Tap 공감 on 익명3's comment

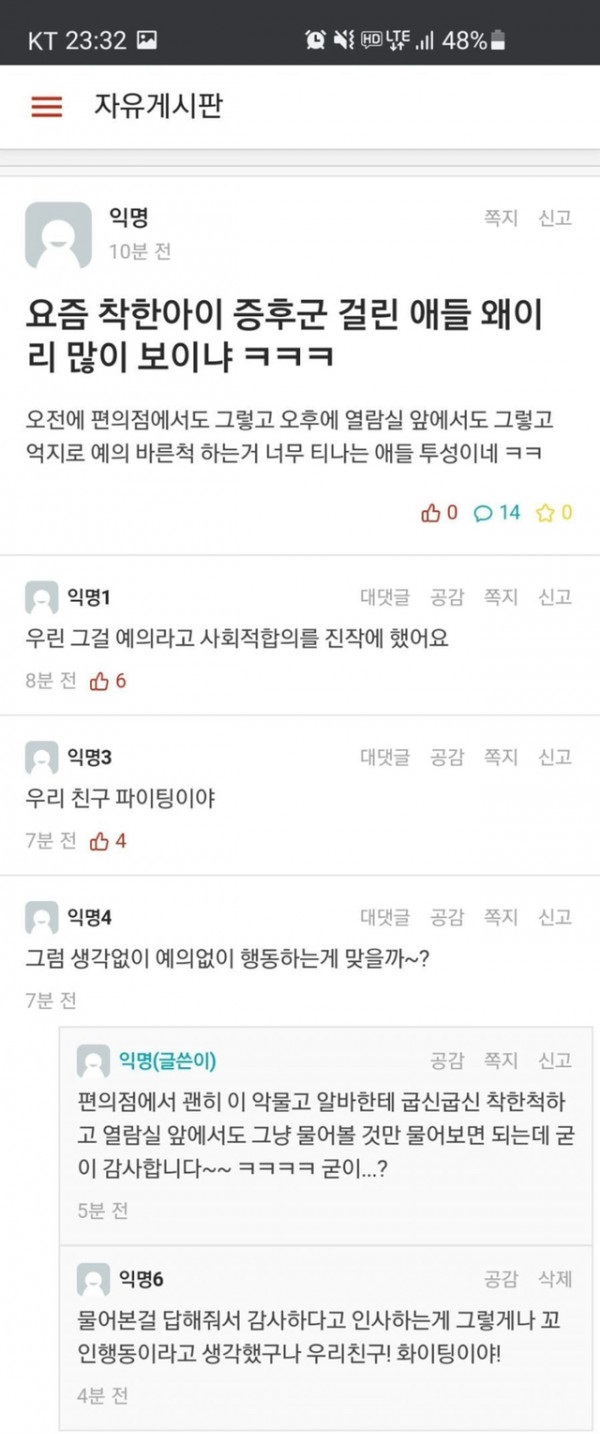coord(447,757)
